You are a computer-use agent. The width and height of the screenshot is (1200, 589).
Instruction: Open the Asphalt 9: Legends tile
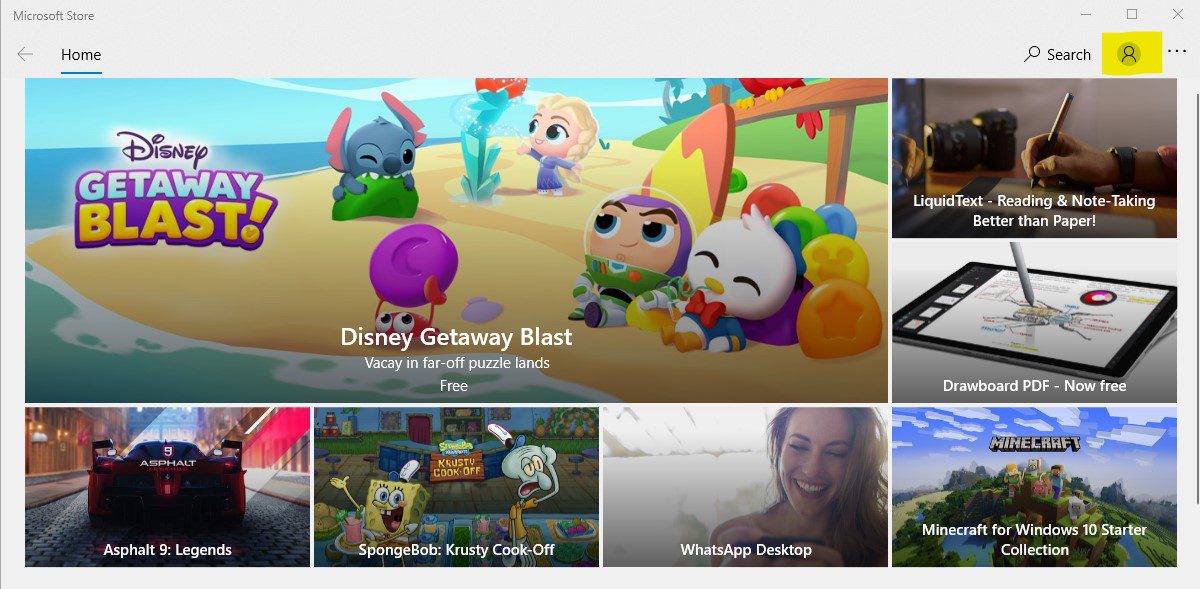coord(167,487)
